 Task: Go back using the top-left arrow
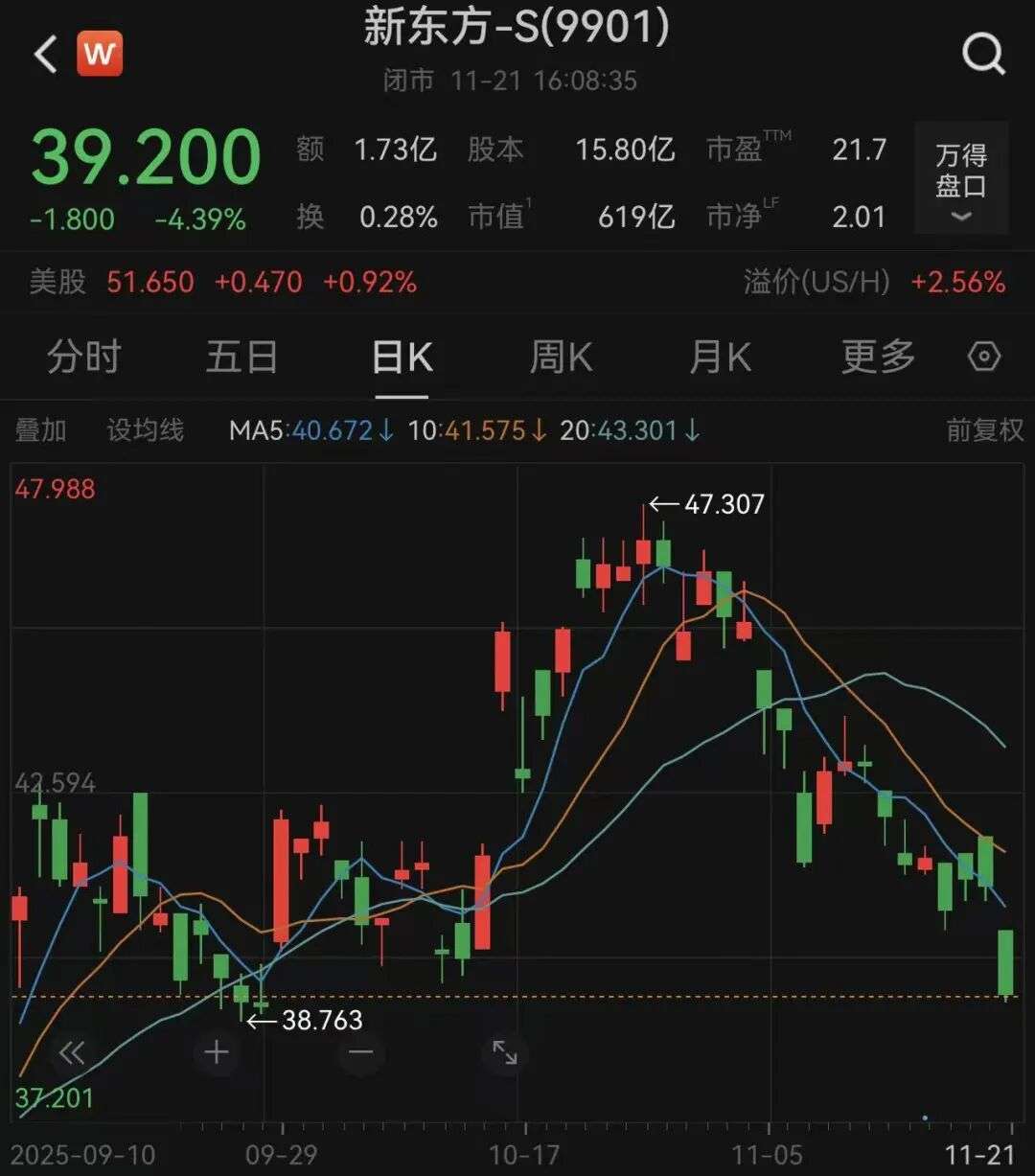pos(45,55)
